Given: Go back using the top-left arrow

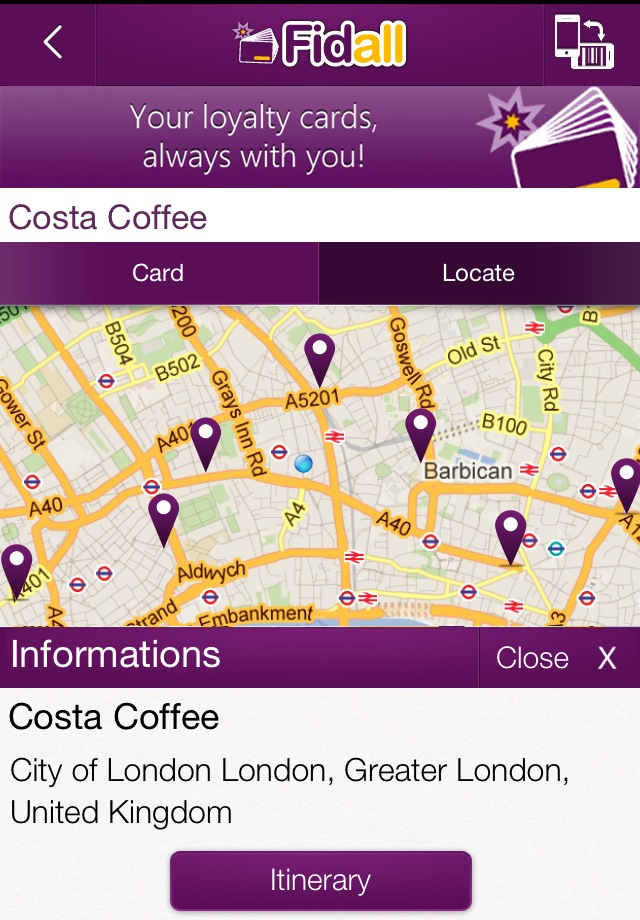Looking at the screenshot, I should [52, 42].
